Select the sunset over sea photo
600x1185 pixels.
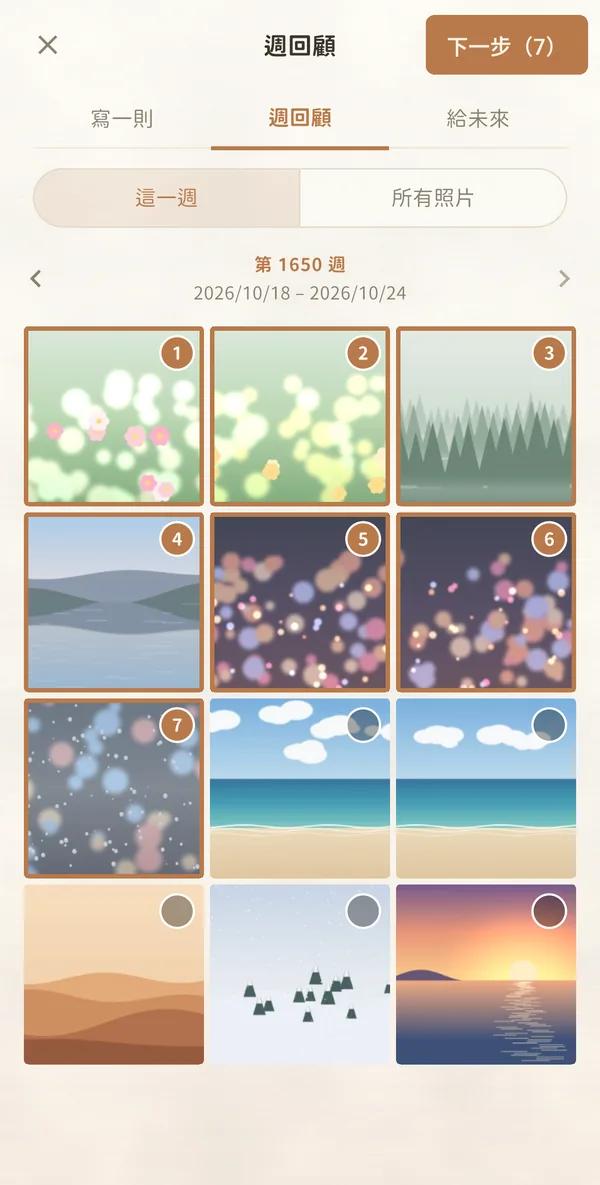click(486, 974)
